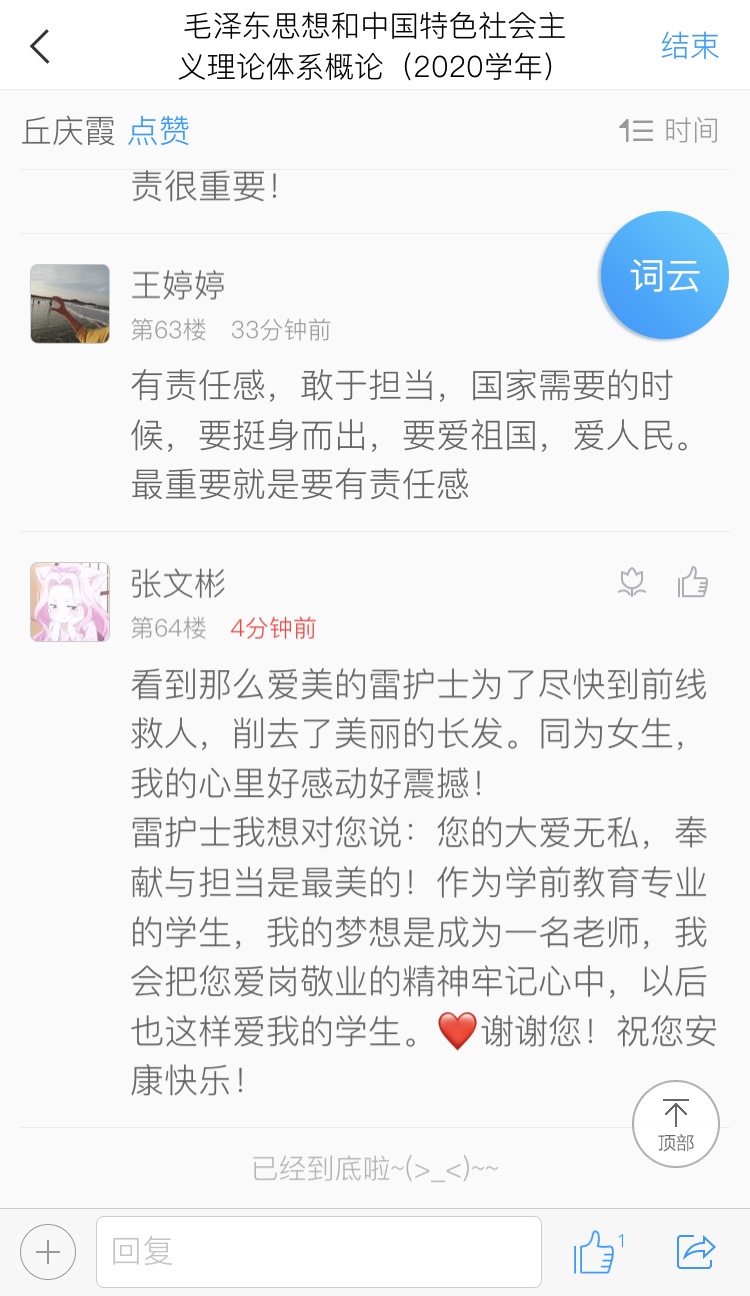Give a flower to 张文彬's comment
The image size is (750, 1296).
[631, 582]
